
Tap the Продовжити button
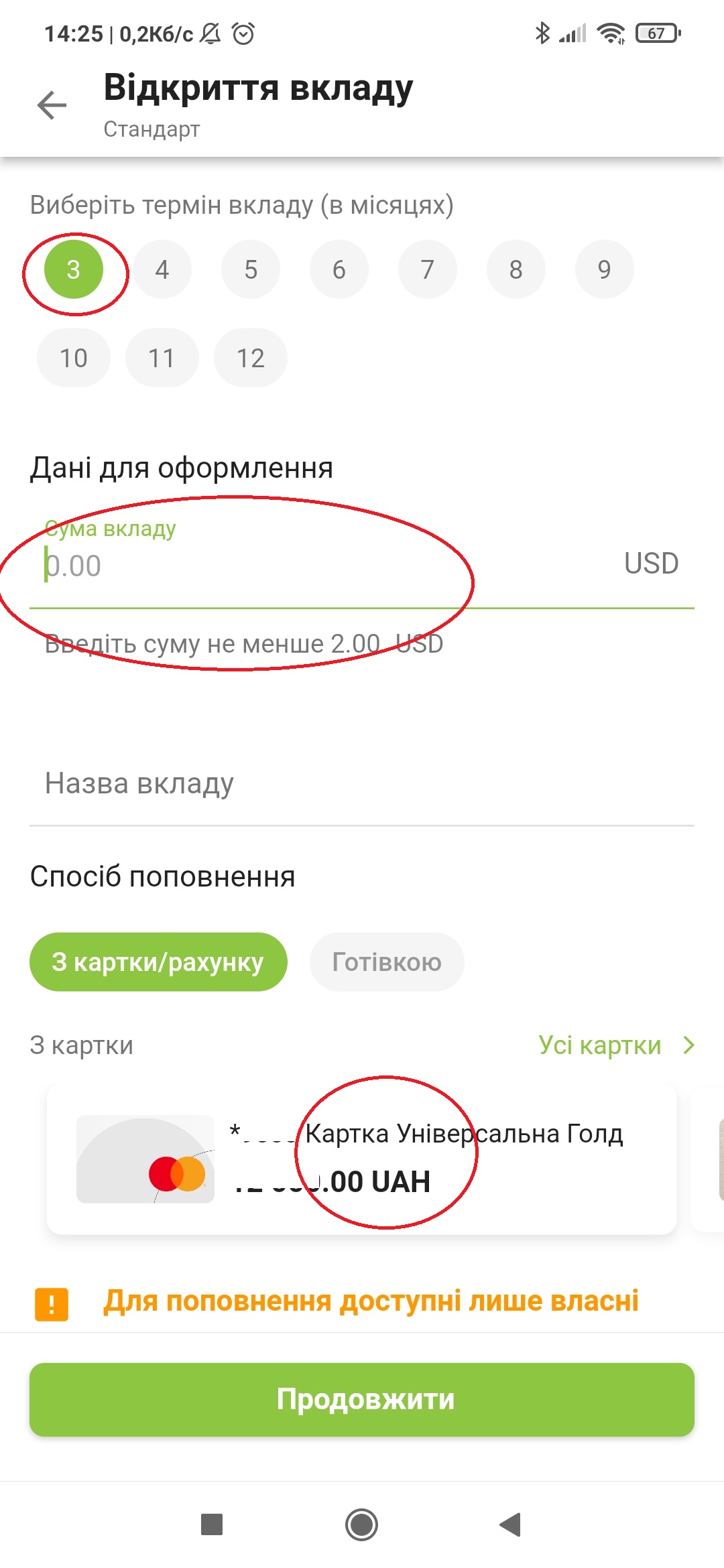[x=362, y=1399]
